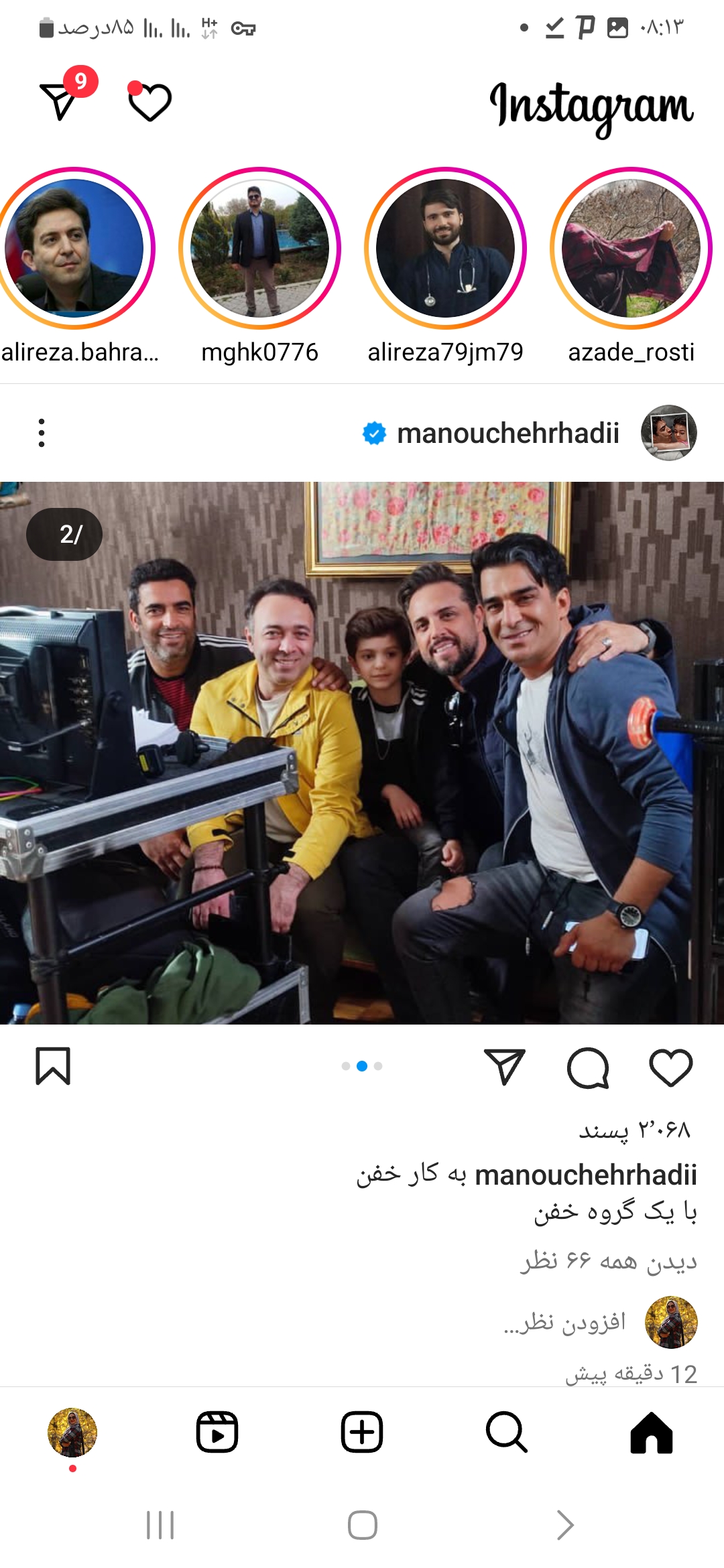
Task: Switch to the Search tab
Action: [x=506, y=1433]
